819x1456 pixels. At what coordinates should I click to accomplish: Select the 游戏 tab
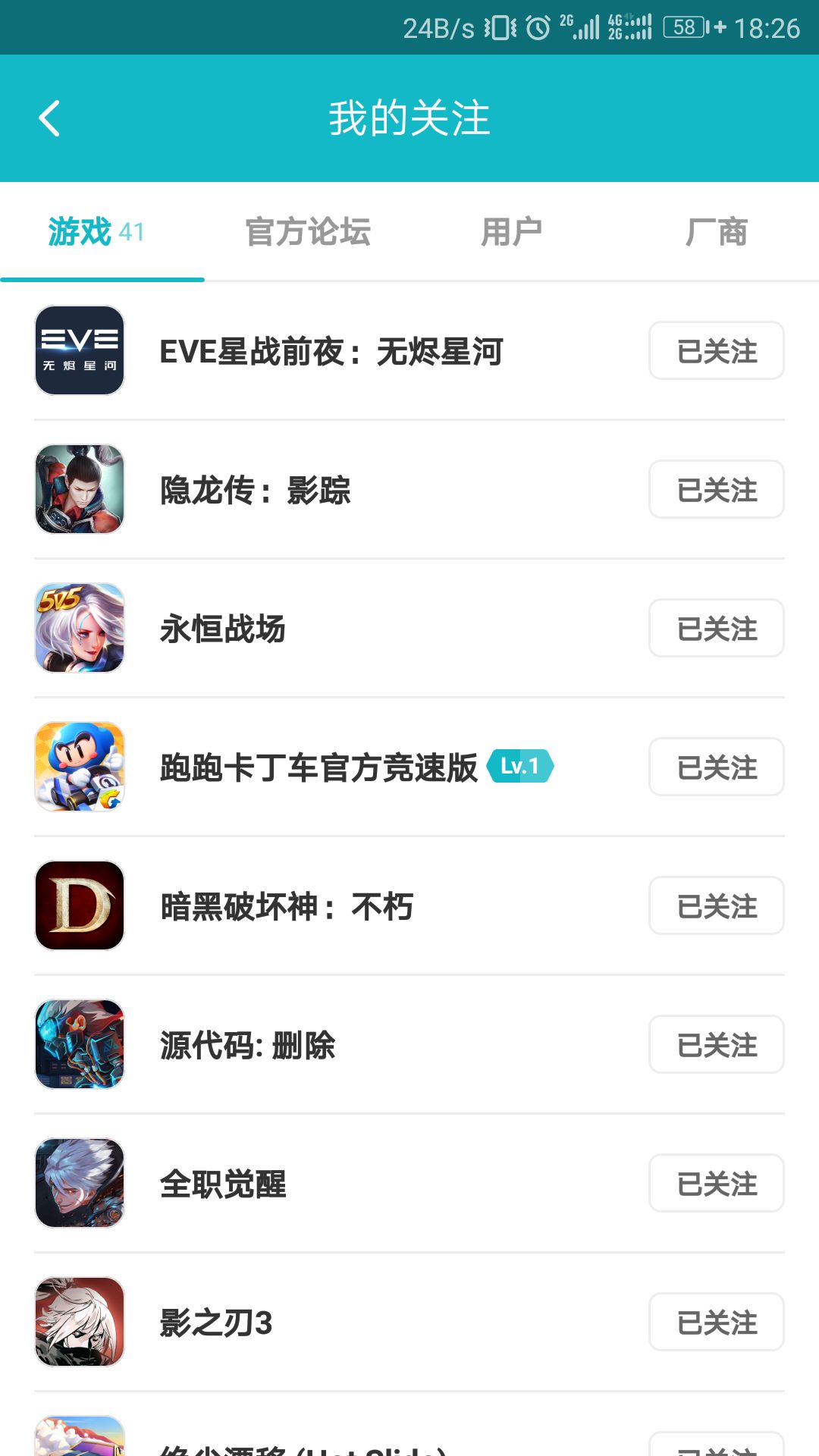(96, 232)
